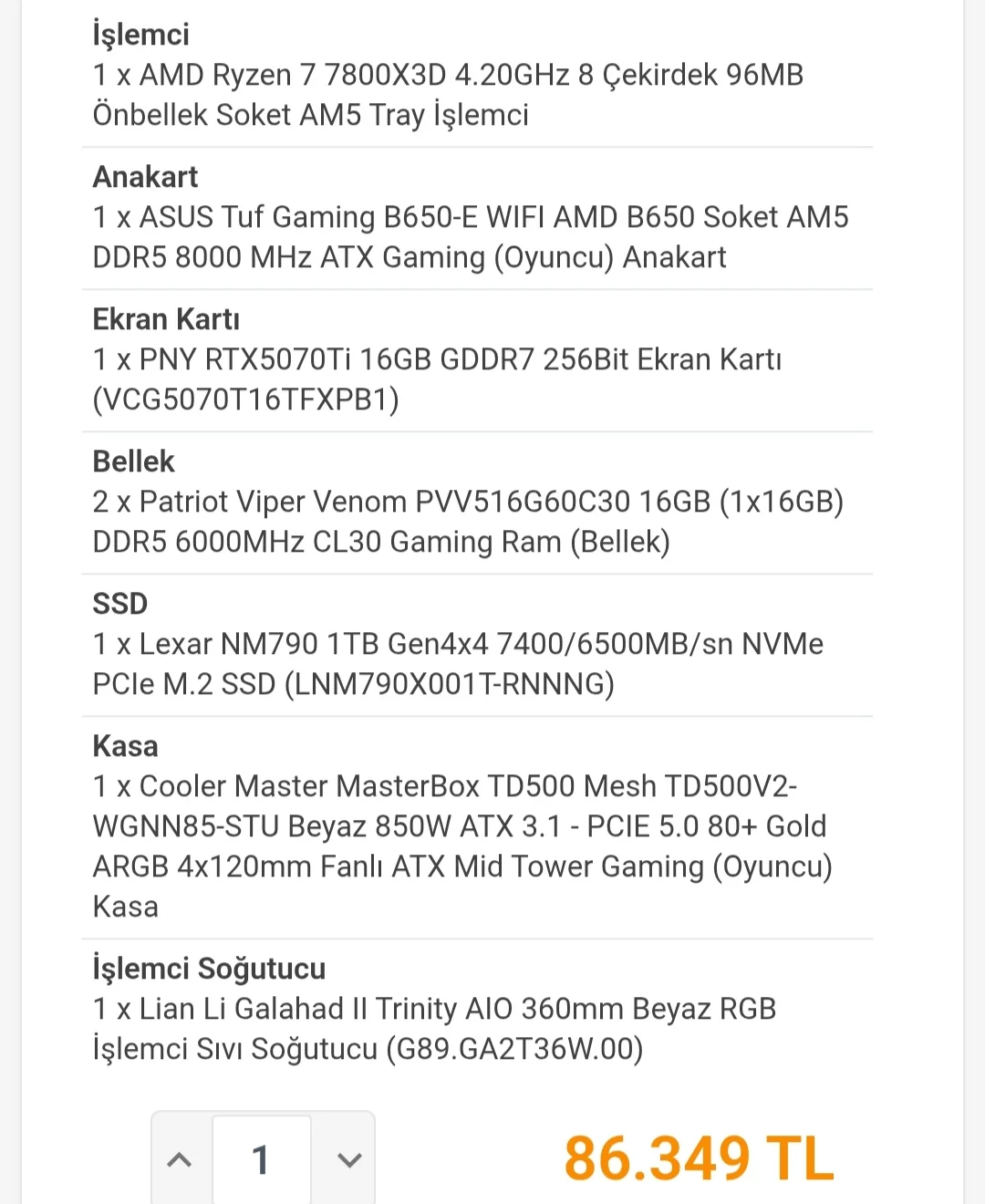
Task: Decrease quantity with the down arrow
Action: (349, 1160)
